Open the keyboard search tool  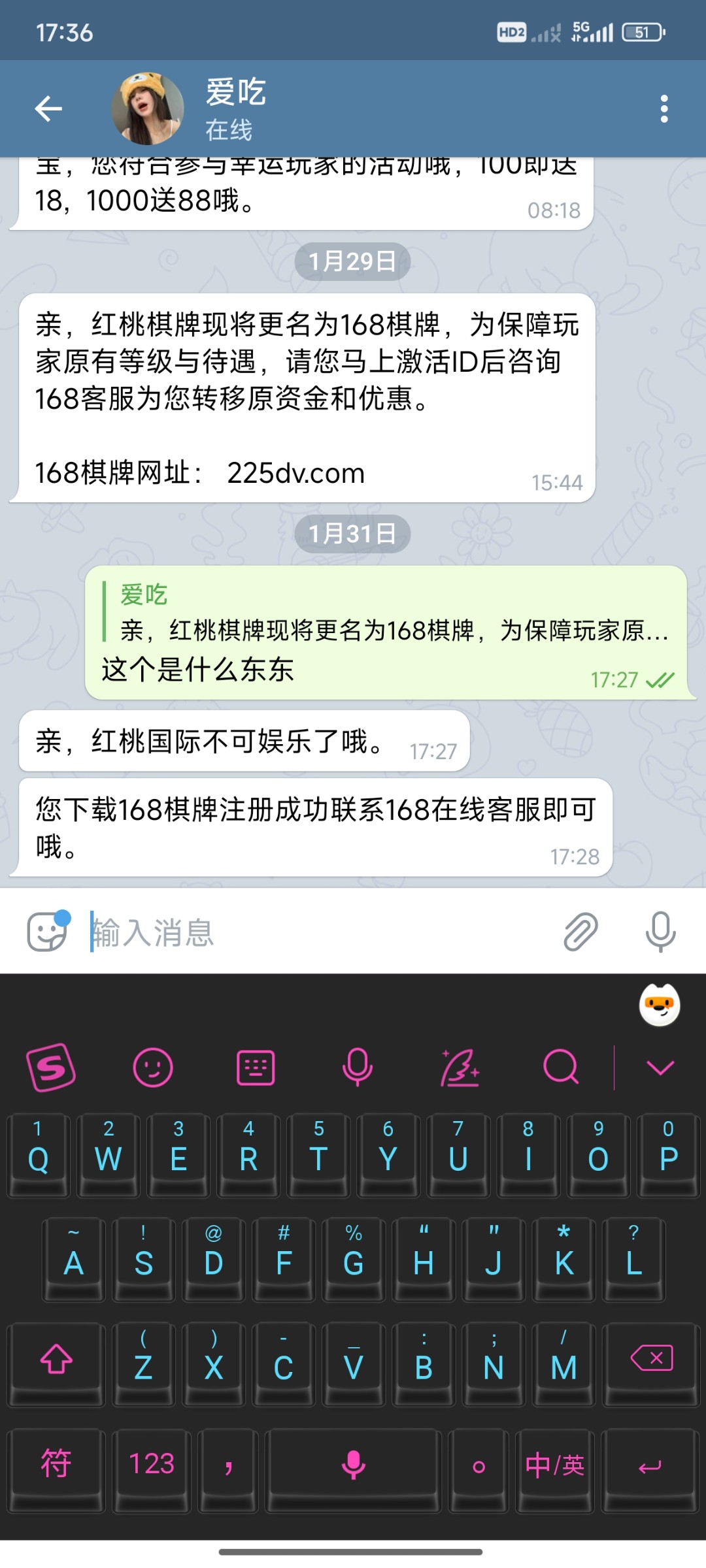pos(561,1068)
